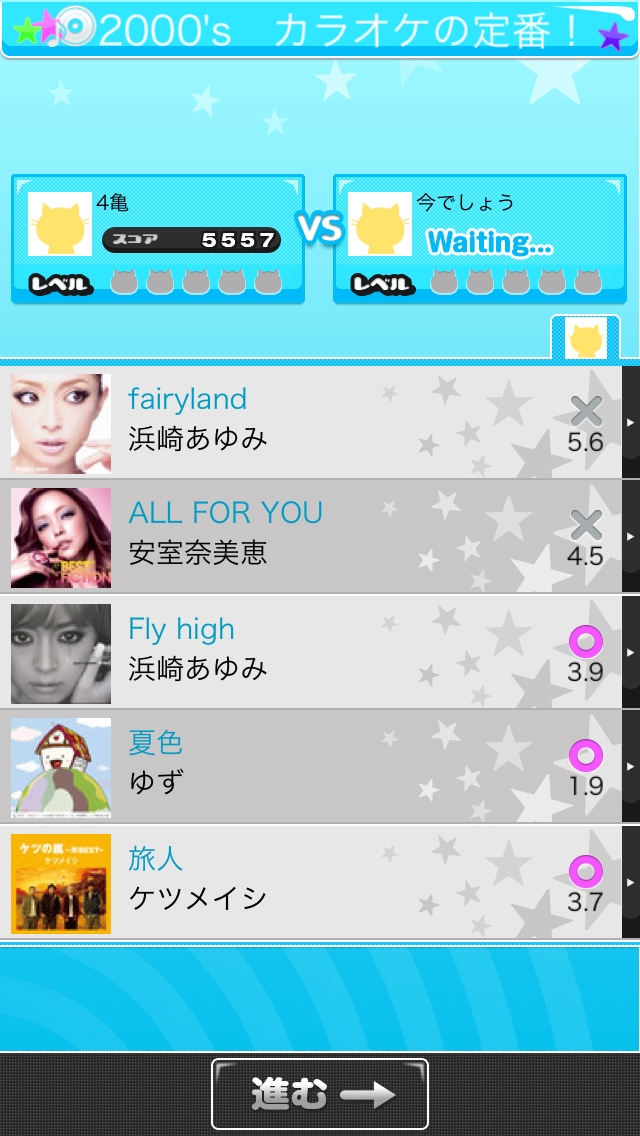Open opponent 今でしょう's waiting card
The width and height of the screenshot is (640, 1136).
coord(480,239)
